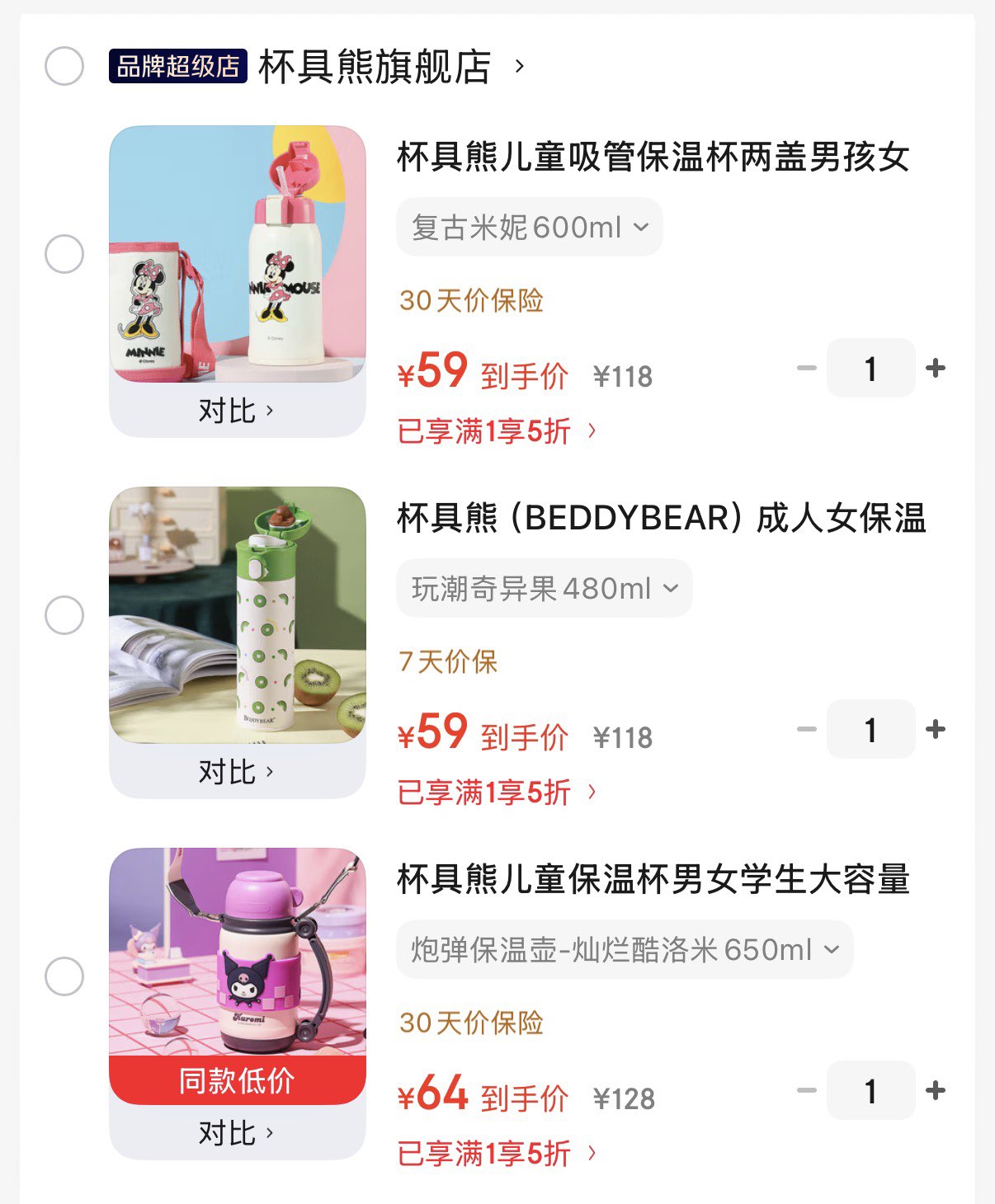Increase quantity of 玩潮奇异果480ml bottle
Viewport: 995px width, 1204px height.
click(936, 729)
